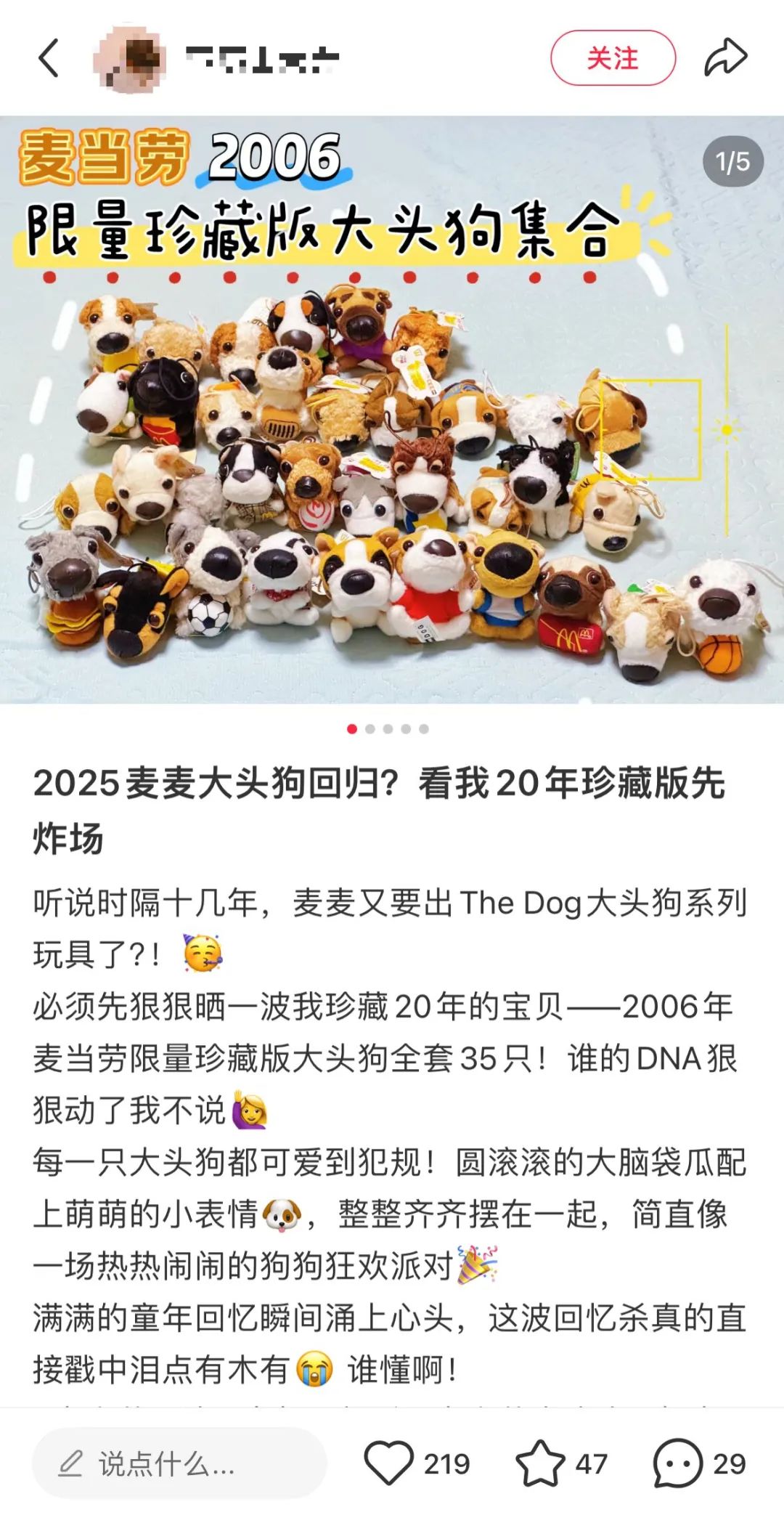Open the author's profile avatar
The height and width of the screenshot is (1515, 784).
pyautogui.click(x=129, y=59)
